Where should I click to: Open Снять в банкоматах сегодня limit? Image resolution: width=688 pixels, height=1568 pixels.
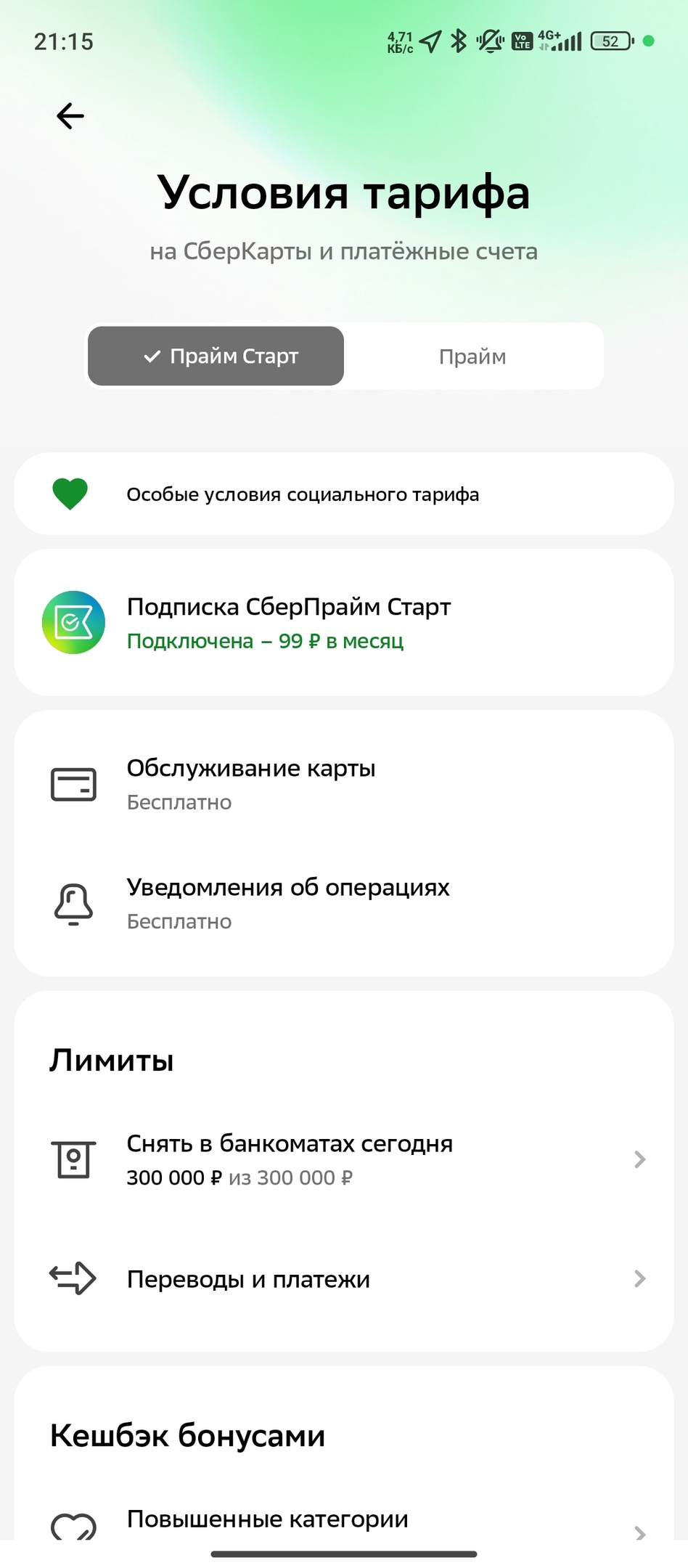click(344, 1159)
